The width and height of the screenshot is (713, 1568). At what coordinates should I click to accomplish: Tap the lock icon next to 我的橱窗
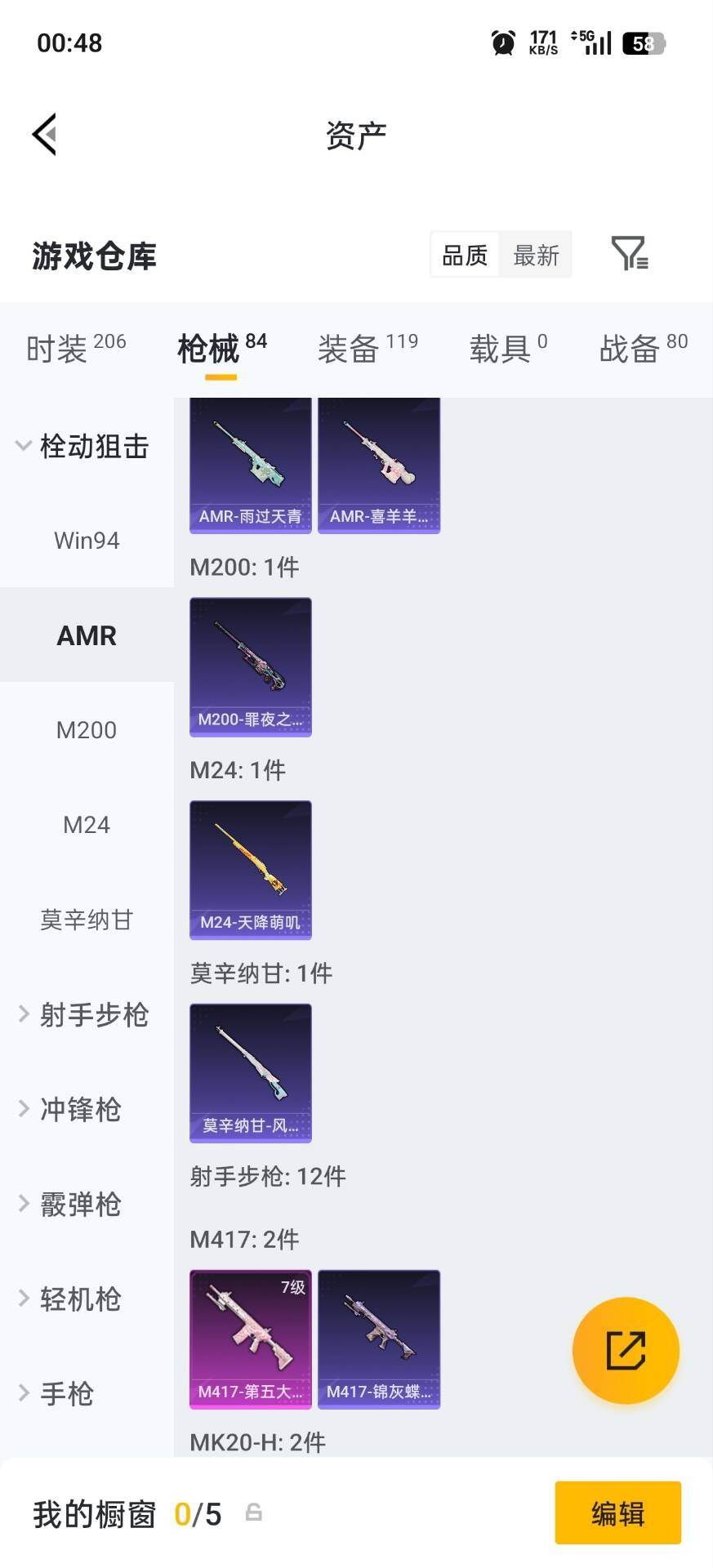pyautogui.click(x=253, y=1512)
